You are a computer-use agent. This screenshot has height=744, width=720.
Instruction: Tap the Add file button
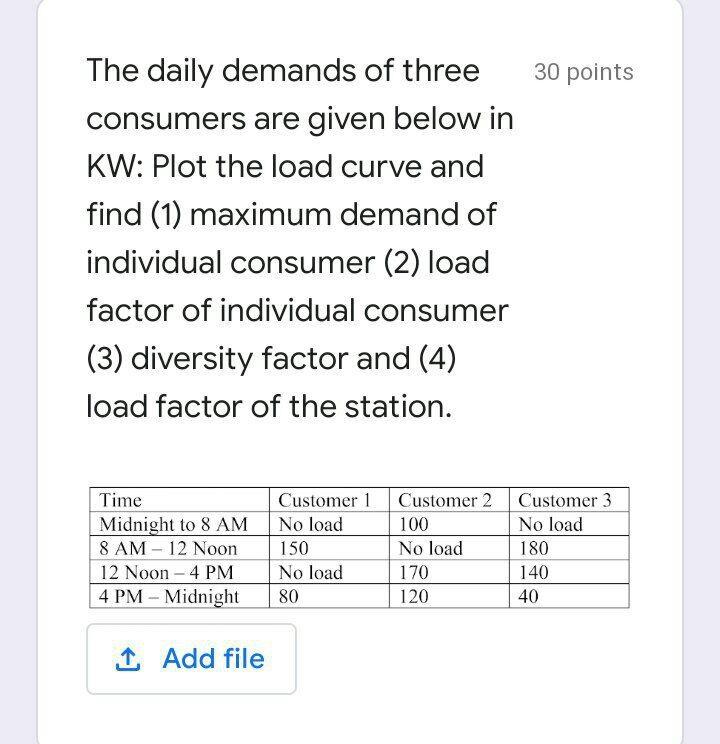click(191, 659)
